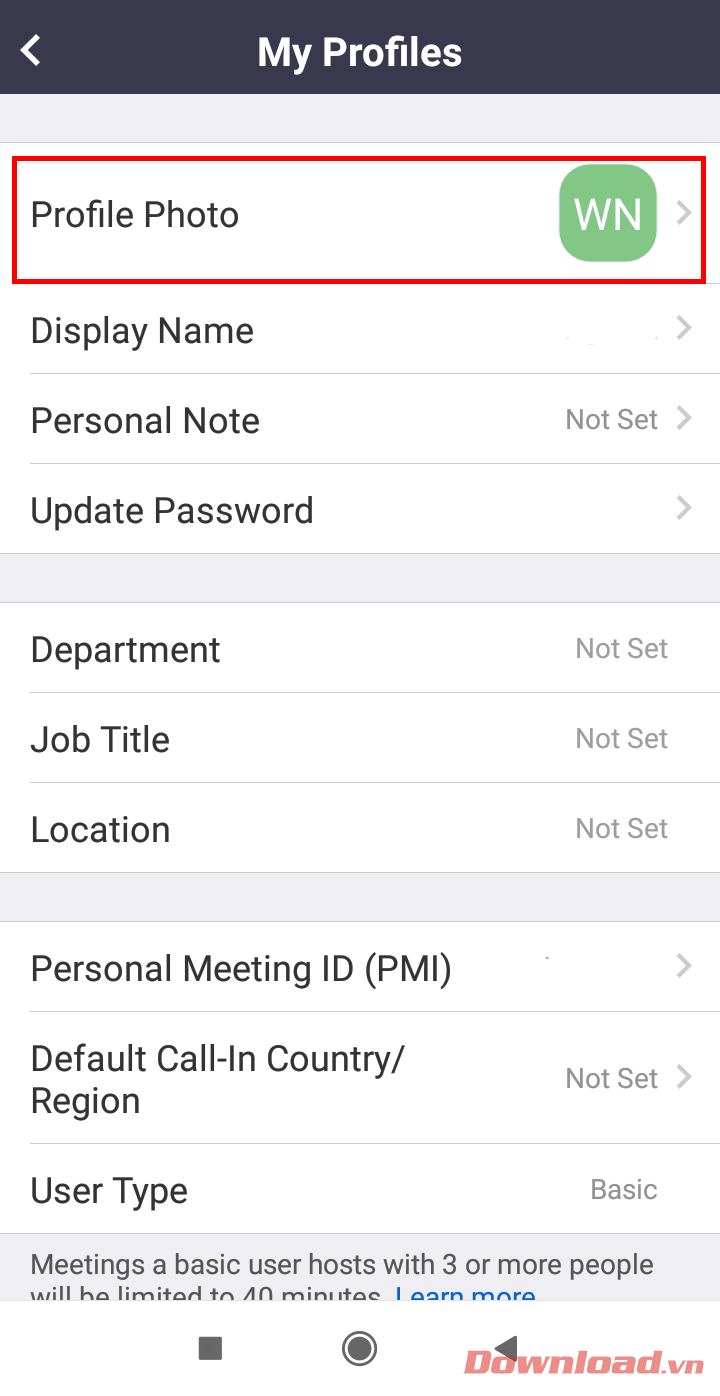Edit the Display Name

(360, 330)
